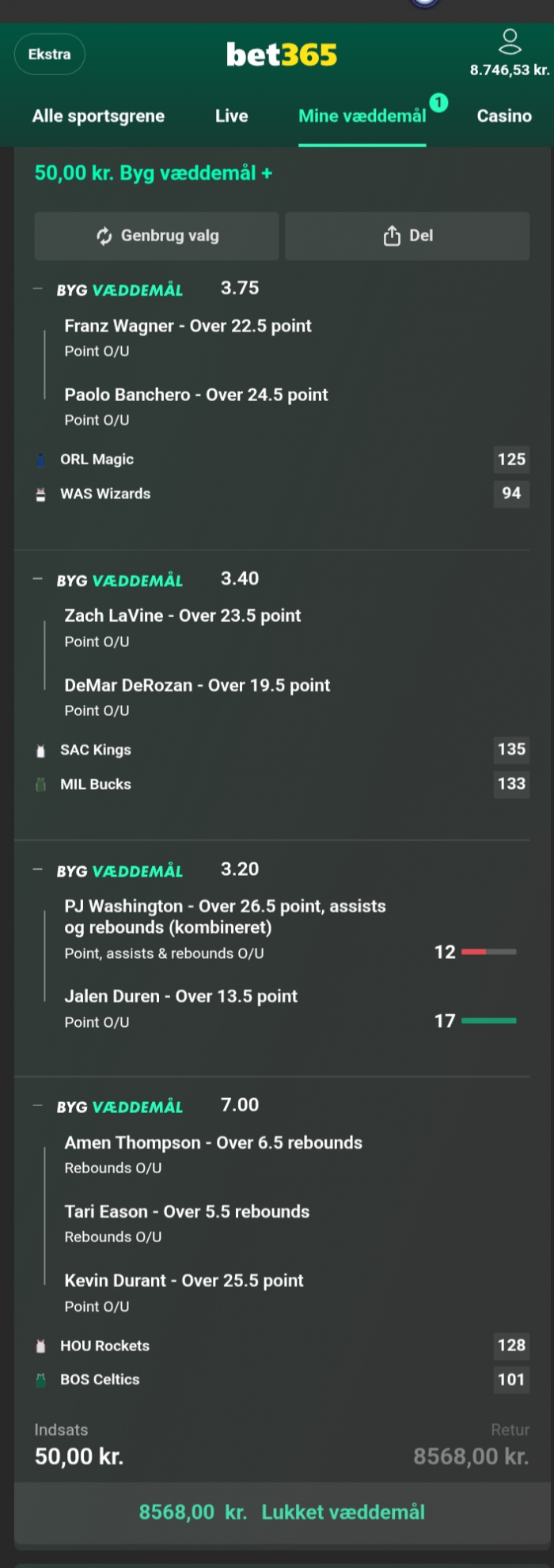This screenshot has height=1568, width=554.
Task: Collapse the 3.75 Byg væddemål section
Action: pyautogui.click(x=38, y=290)
